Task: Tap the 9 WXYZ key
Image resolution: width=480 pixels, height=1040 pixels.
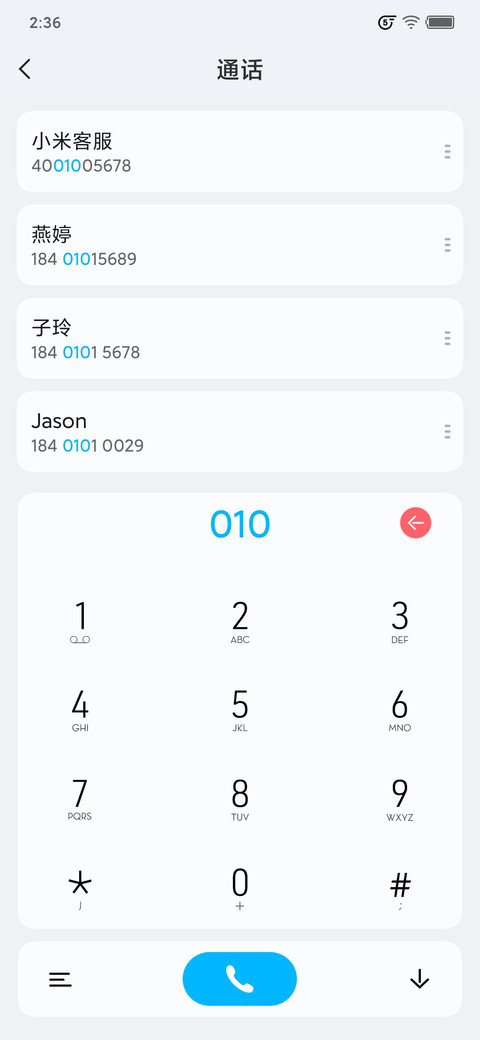Action: coord(400,799)
